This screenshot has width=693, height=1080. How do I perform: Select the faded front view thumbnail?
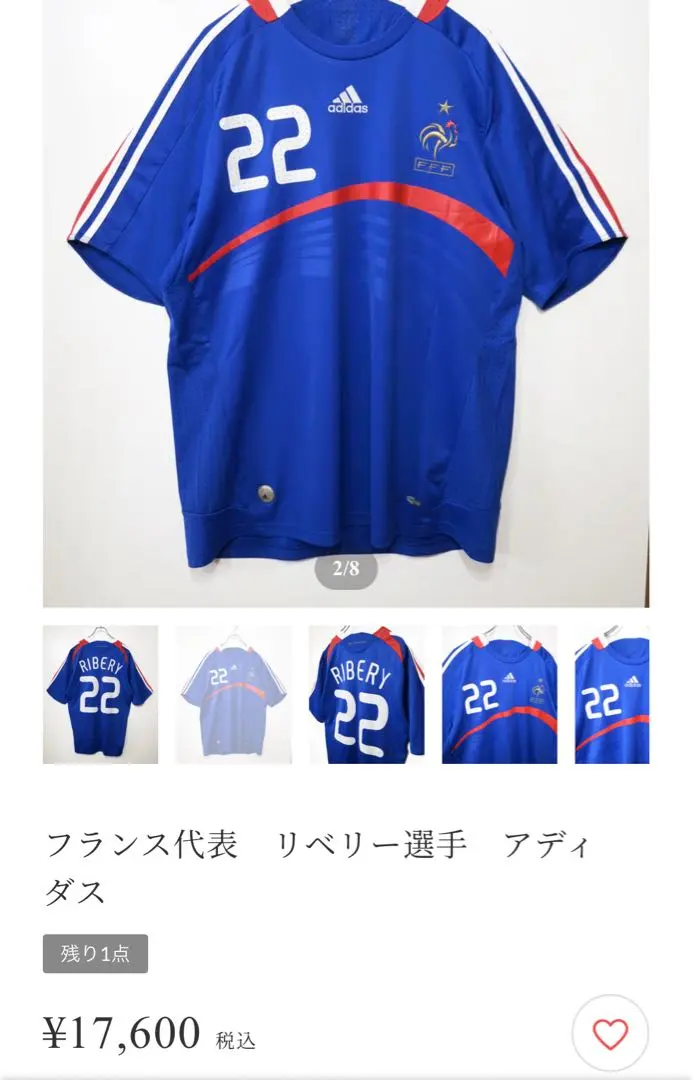coord(234,695)
